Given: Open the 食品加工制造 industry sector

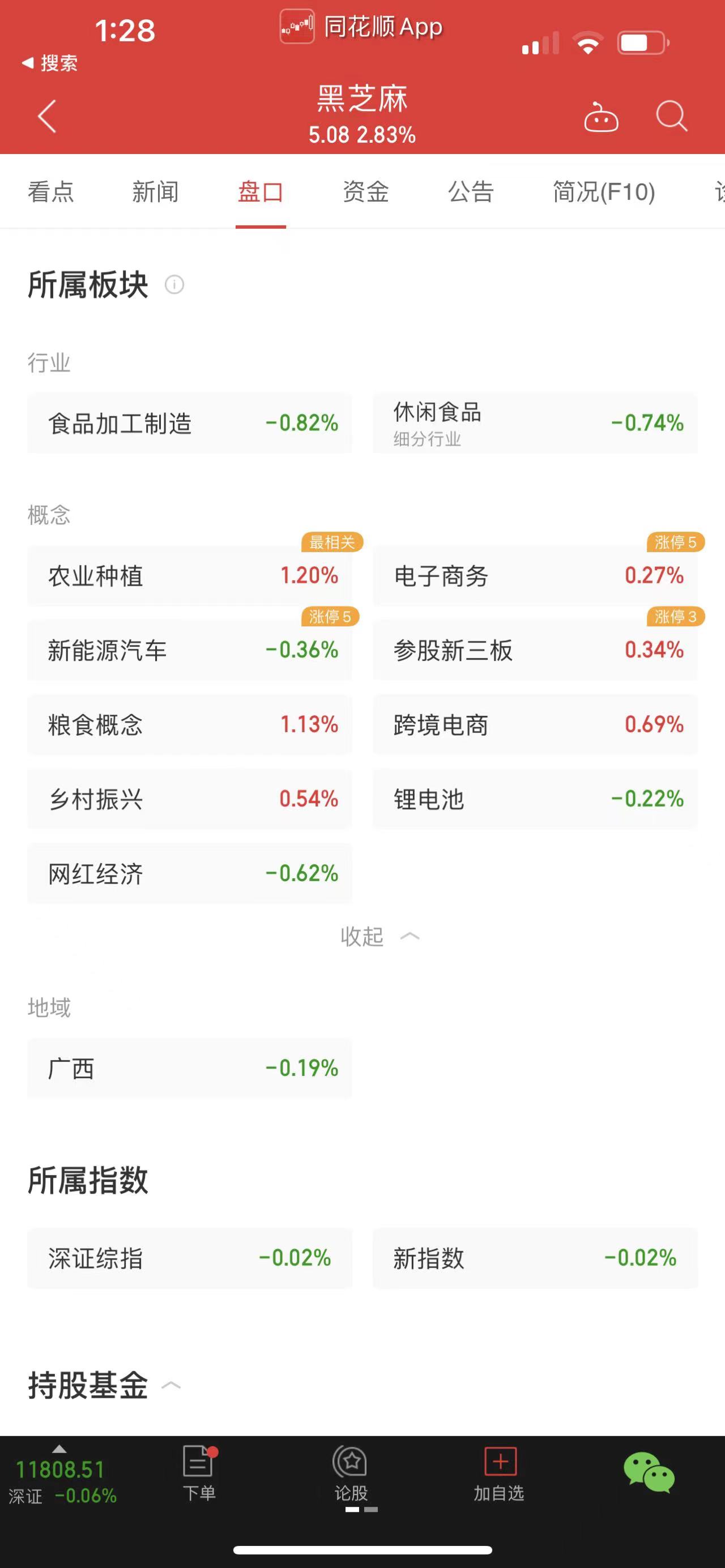Looking at the screenshot, I should [190, 423].
